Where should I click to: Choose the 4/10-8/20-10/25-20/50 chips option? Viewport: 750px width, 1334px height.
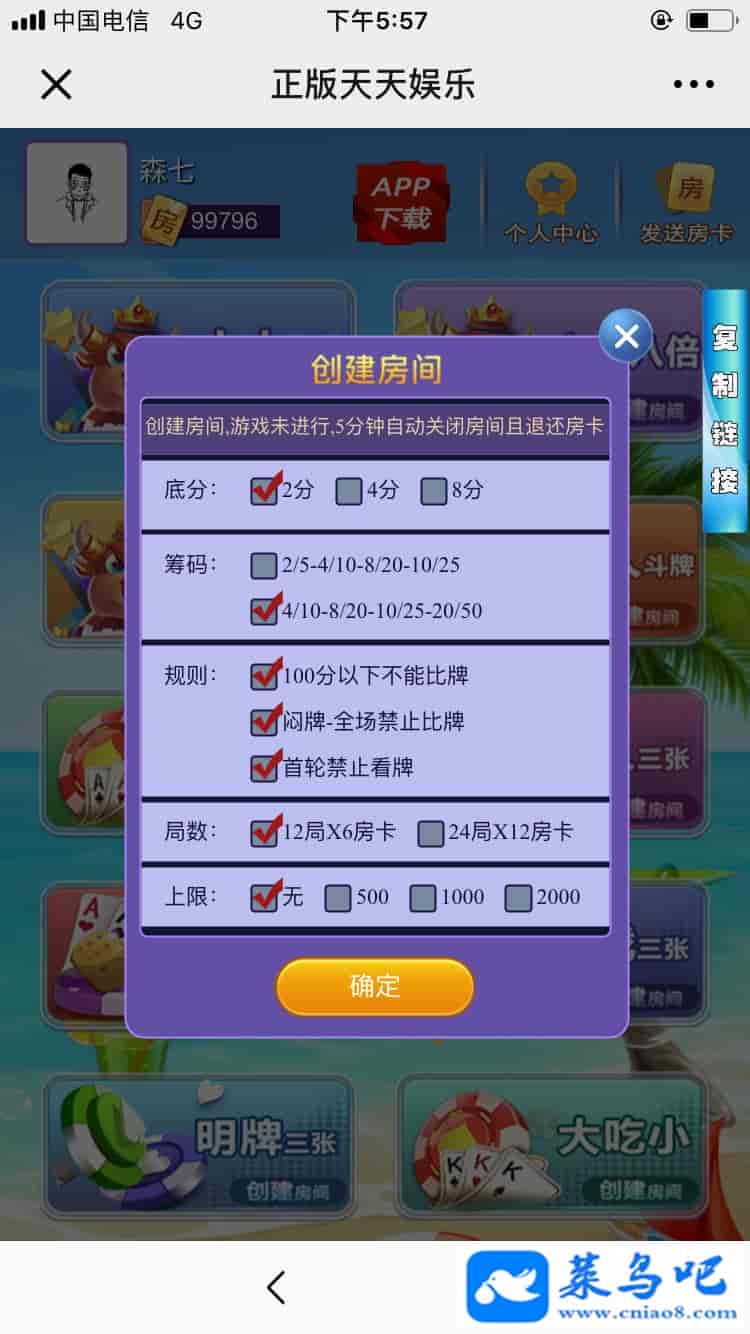264,611
